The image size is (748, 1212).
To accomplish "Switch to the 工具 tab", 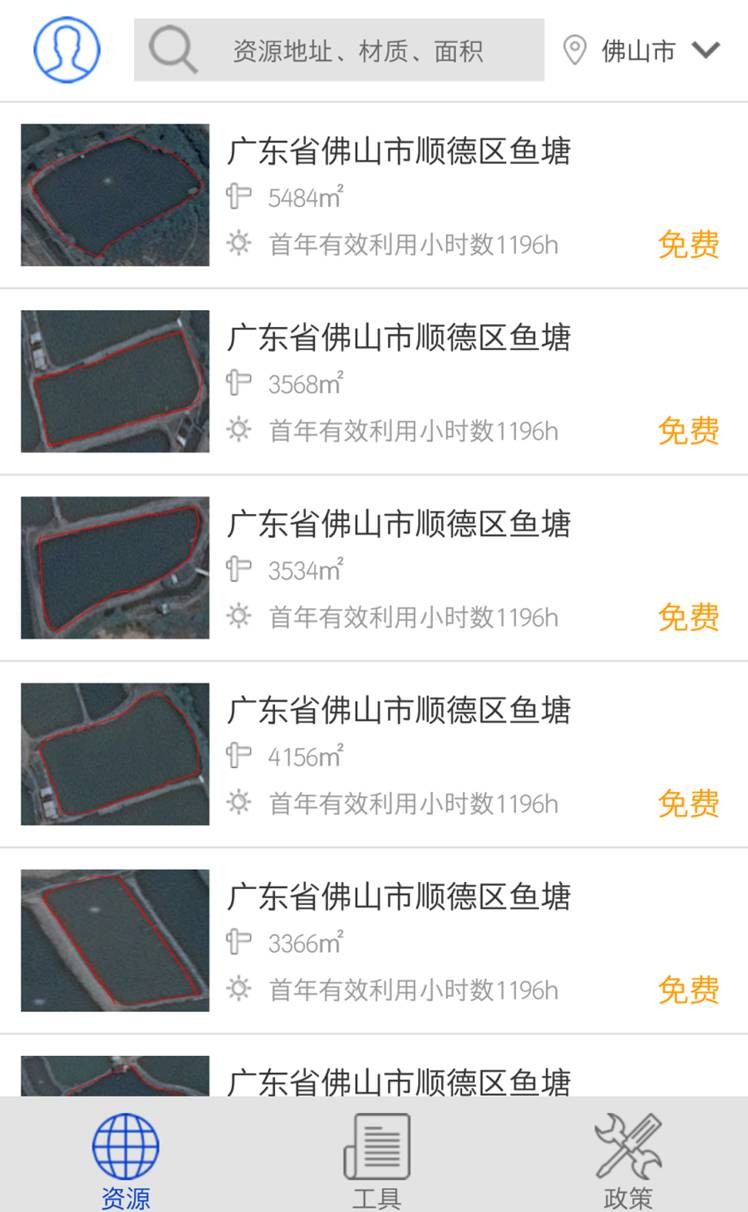I will 376,1158.
